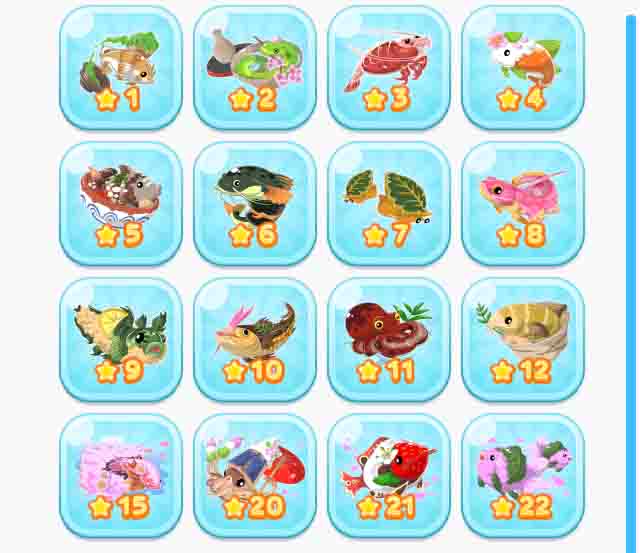Choose the strawberry fish tile with star 21

click(389, 475)
